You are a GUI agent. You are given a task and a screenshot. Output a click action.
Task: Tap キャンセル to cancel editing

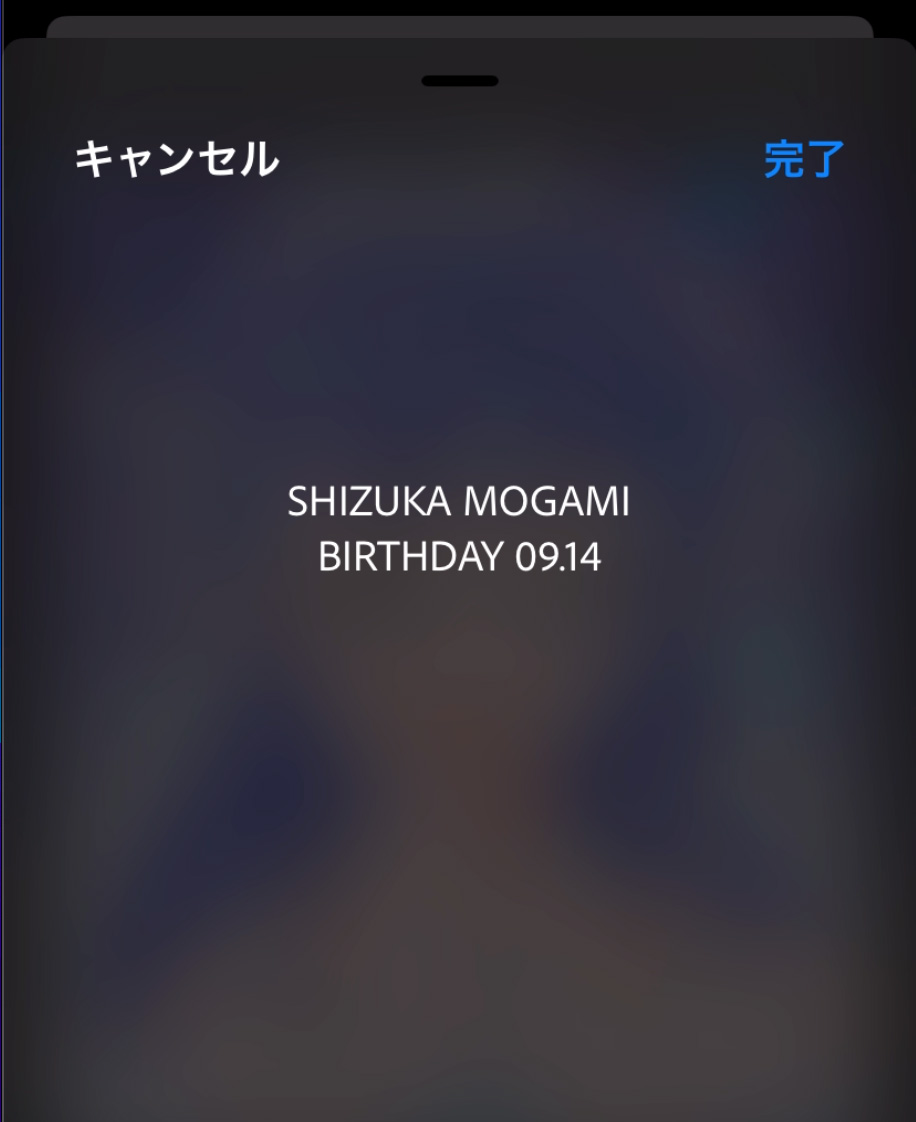(176, 160)
